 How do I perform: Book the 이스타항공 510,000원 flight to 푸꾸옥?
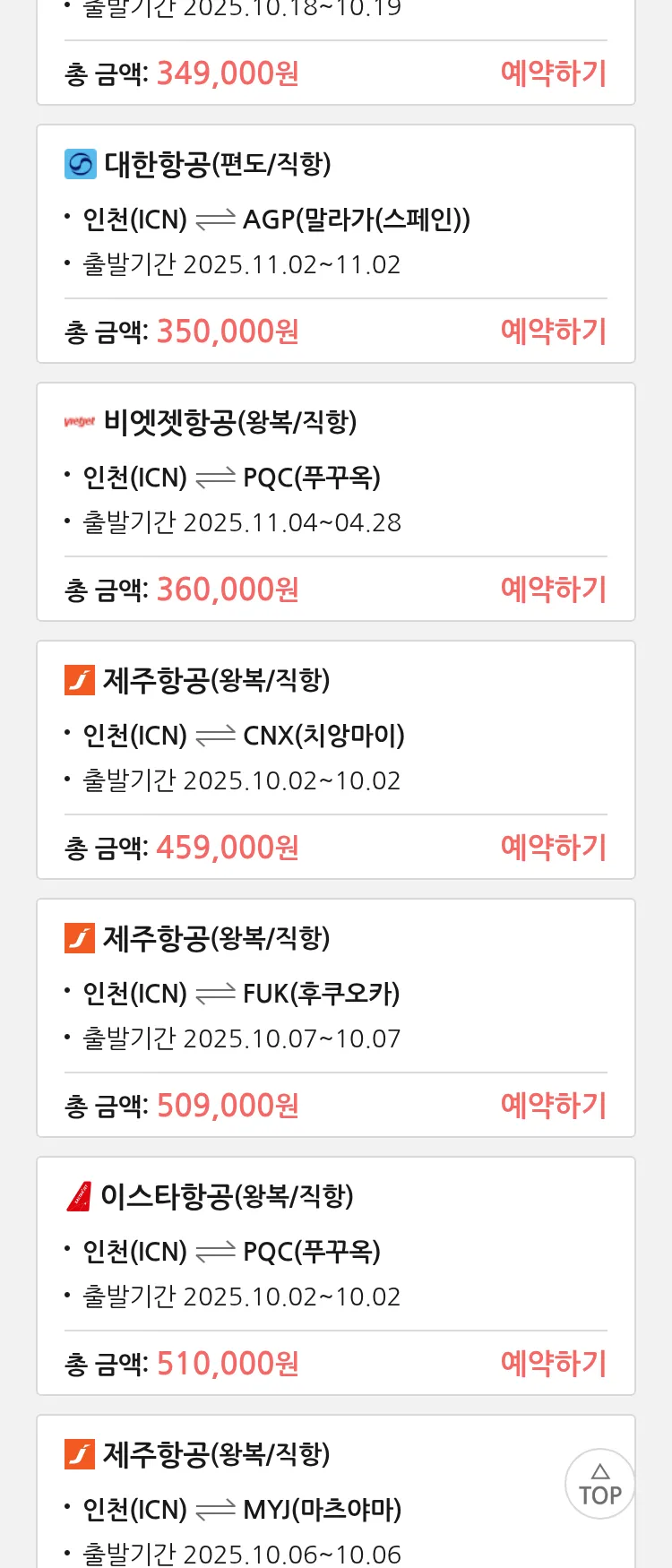pos(553,1364)
